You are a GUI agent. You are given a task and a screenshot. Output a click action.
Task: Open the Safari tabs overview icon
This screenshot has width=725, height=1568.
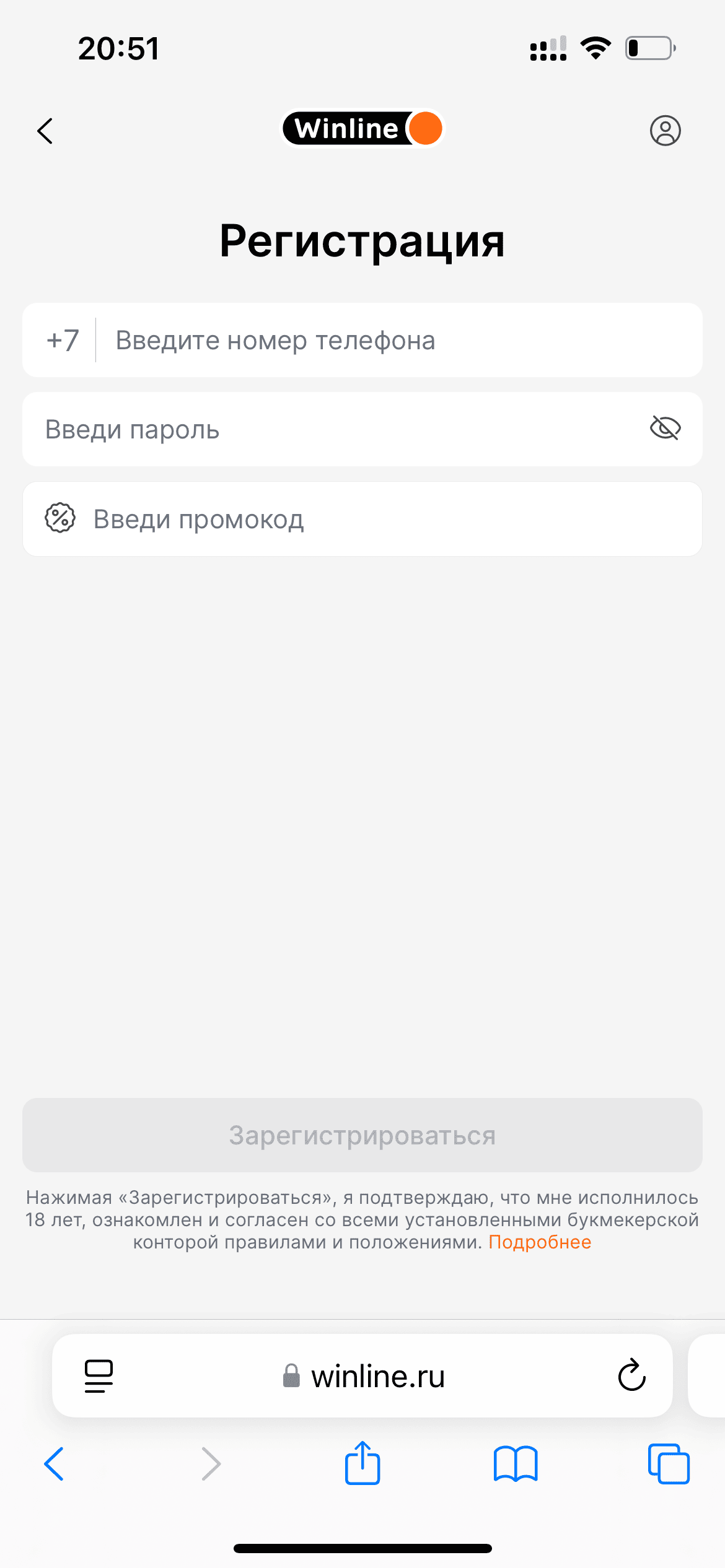(668, 1465)
